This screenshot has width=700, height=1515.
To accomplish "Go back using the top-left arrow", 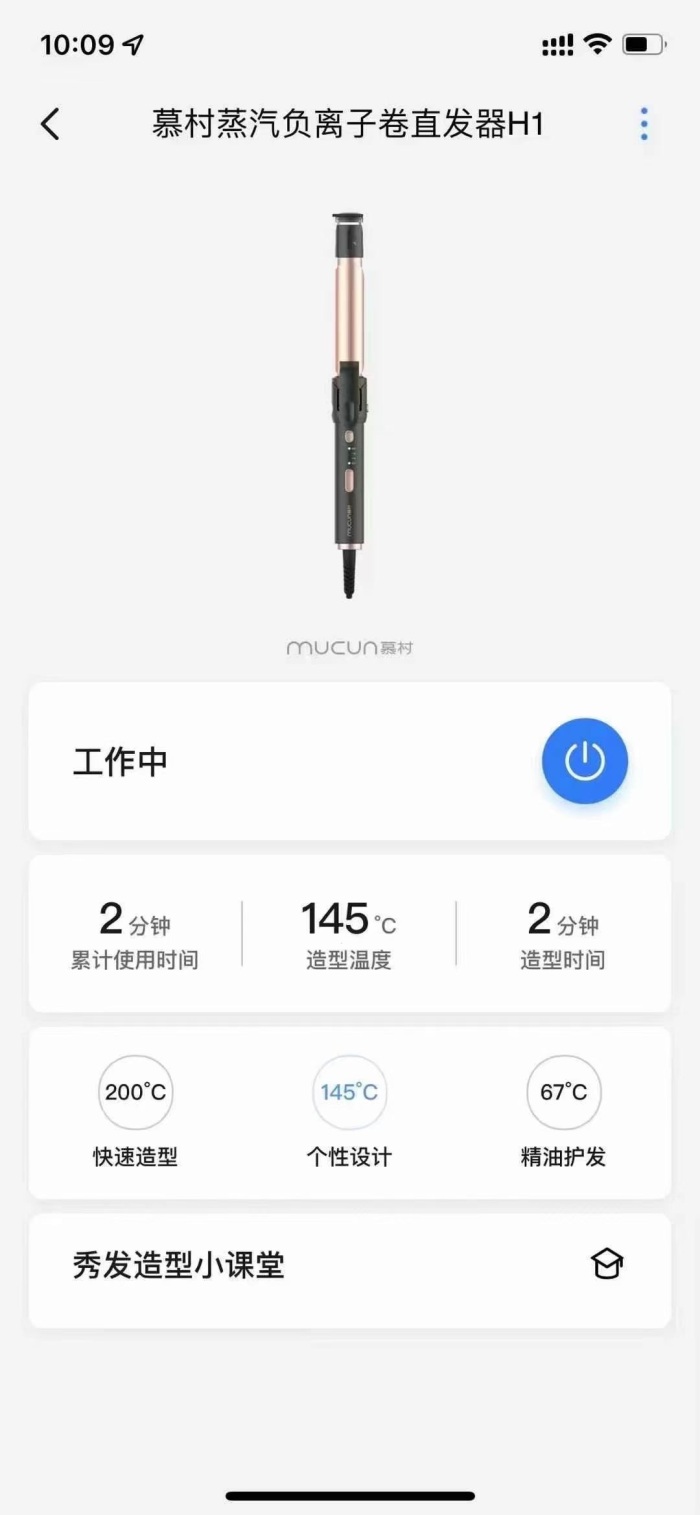I will pos(50,124).
